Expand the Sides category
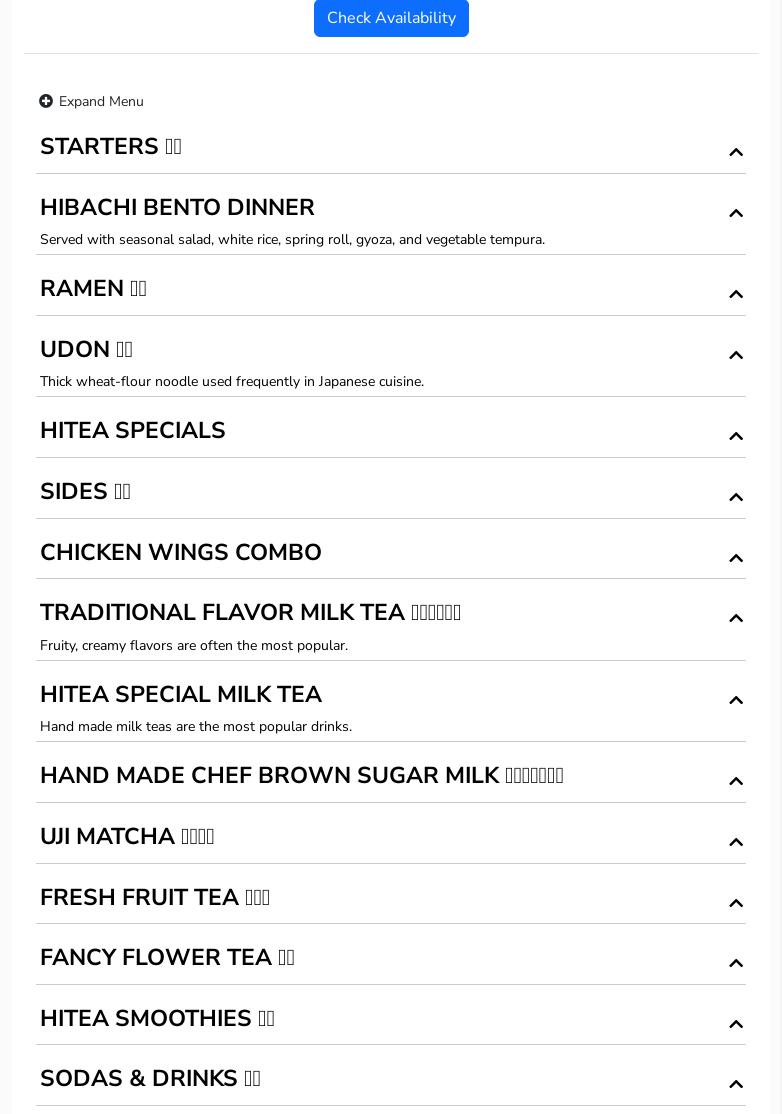 coord(390,492)
